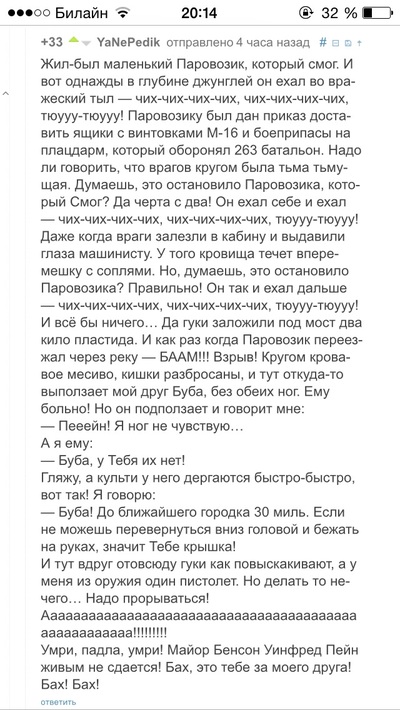
Task: Open YaNePedik's profile
Action: click(x=128, y=43)
